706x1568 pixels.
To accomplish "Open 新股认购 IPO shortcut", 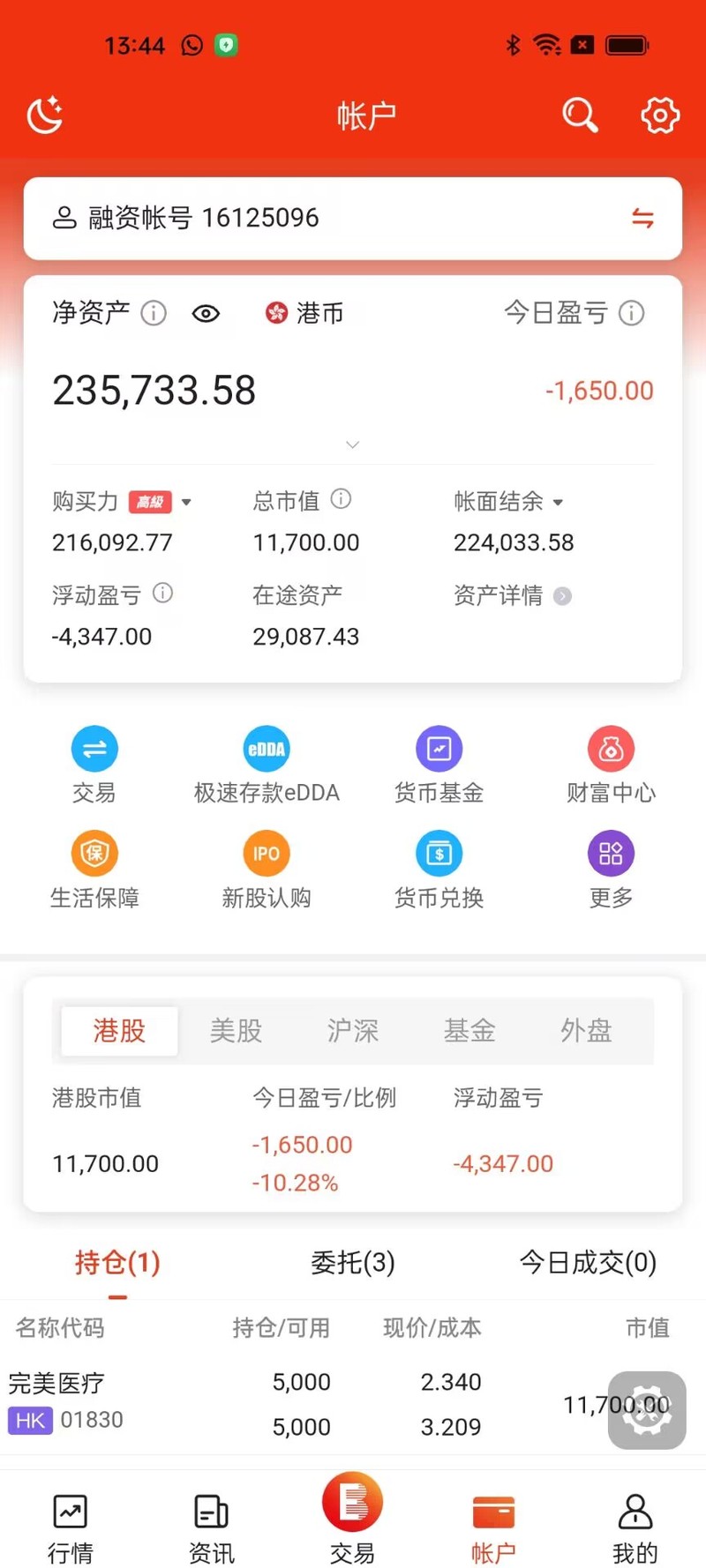I will [267, 870].
